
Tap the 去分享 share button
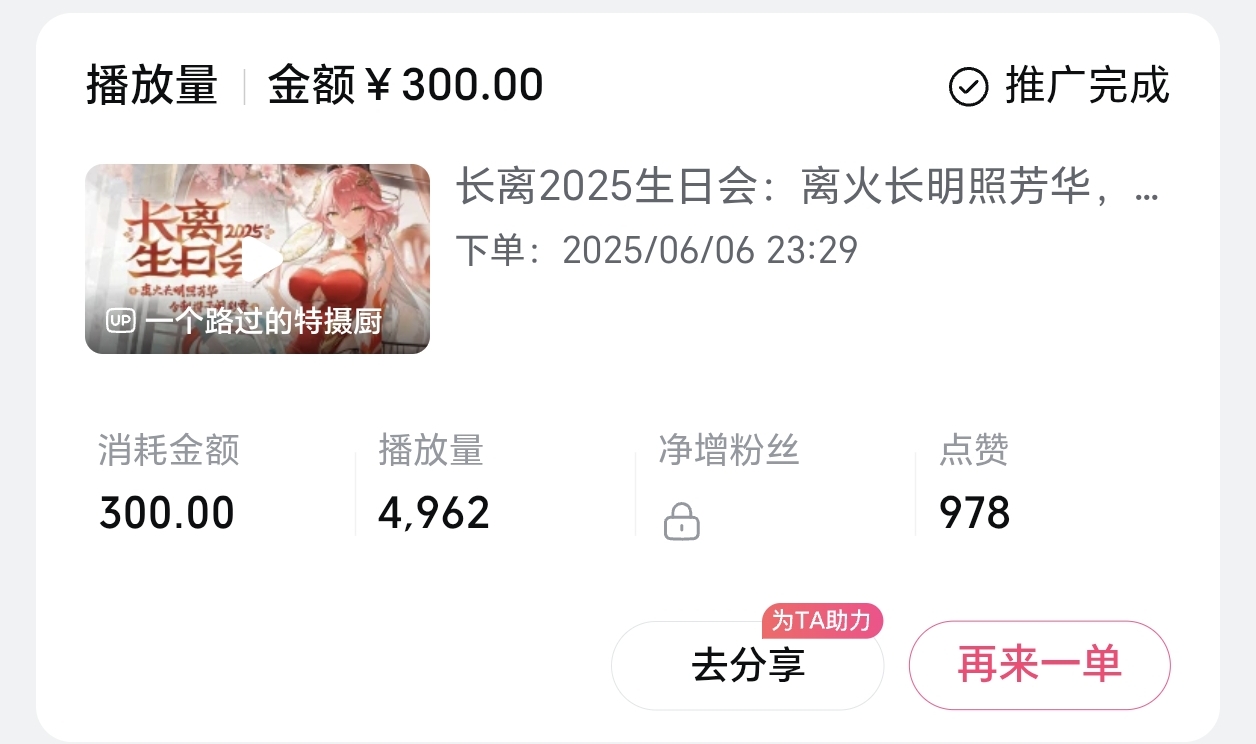747,665
